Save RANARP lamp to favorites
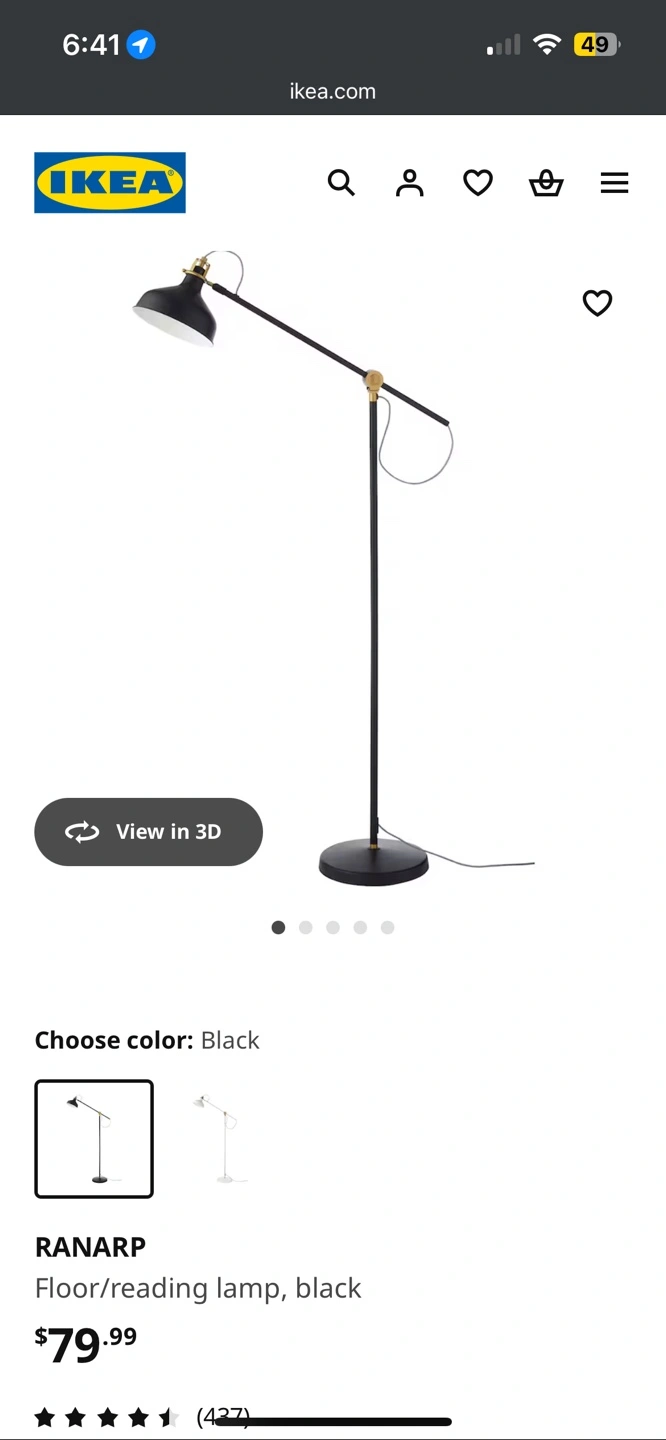Viewport: 666px width, 1440px height. tap(597, 303)
